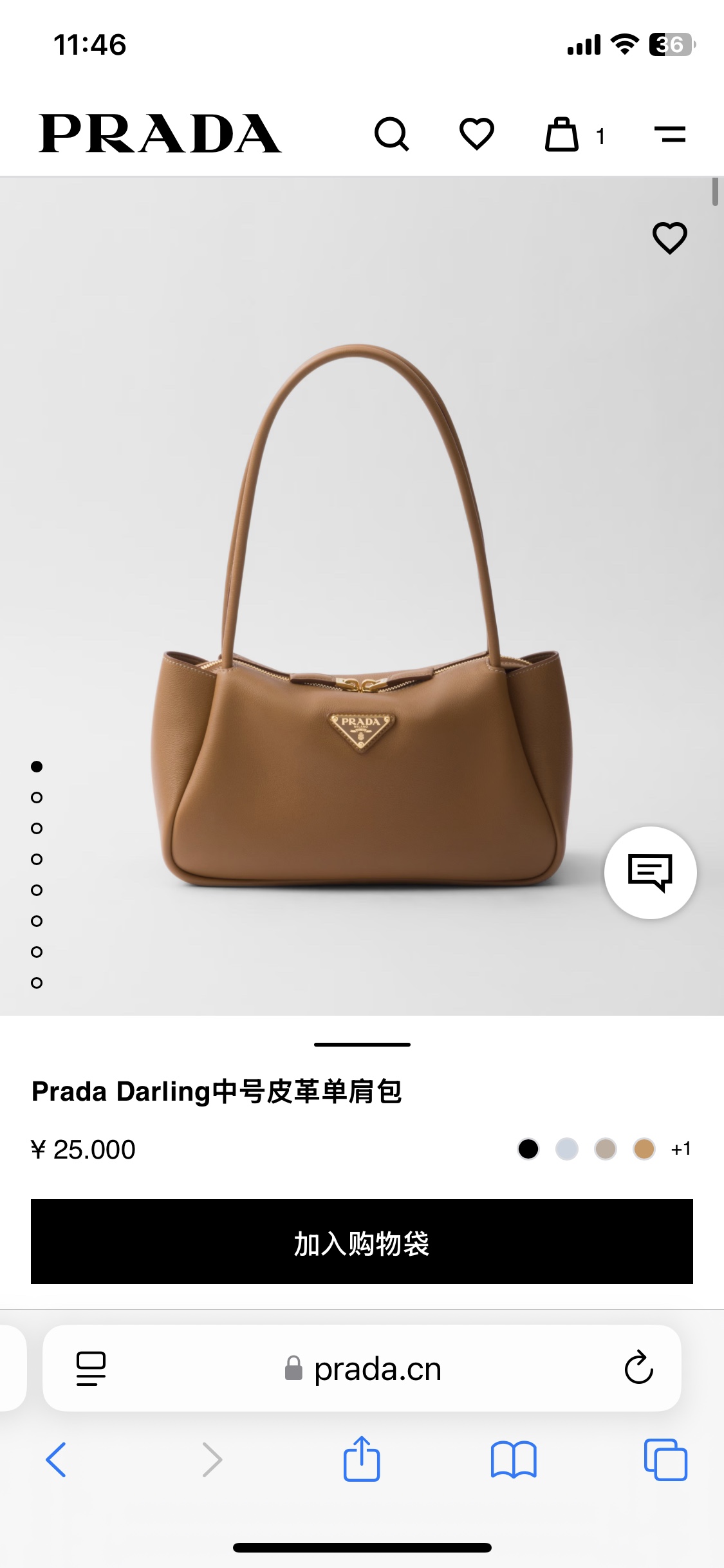Viewport: 724px width, 1568px height.
Task: Choose the caramel tan color swatch
Action: tap(644, 1149)
